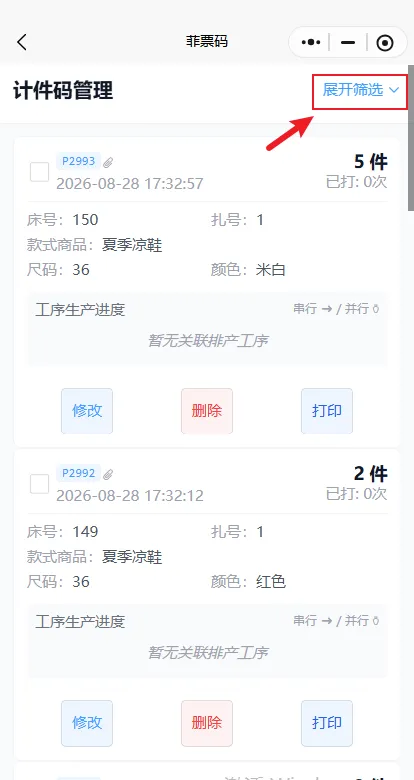Tap the attachment clip beside P2993
This screenshot has width=414, height=780.
click(x=108, y=162)
